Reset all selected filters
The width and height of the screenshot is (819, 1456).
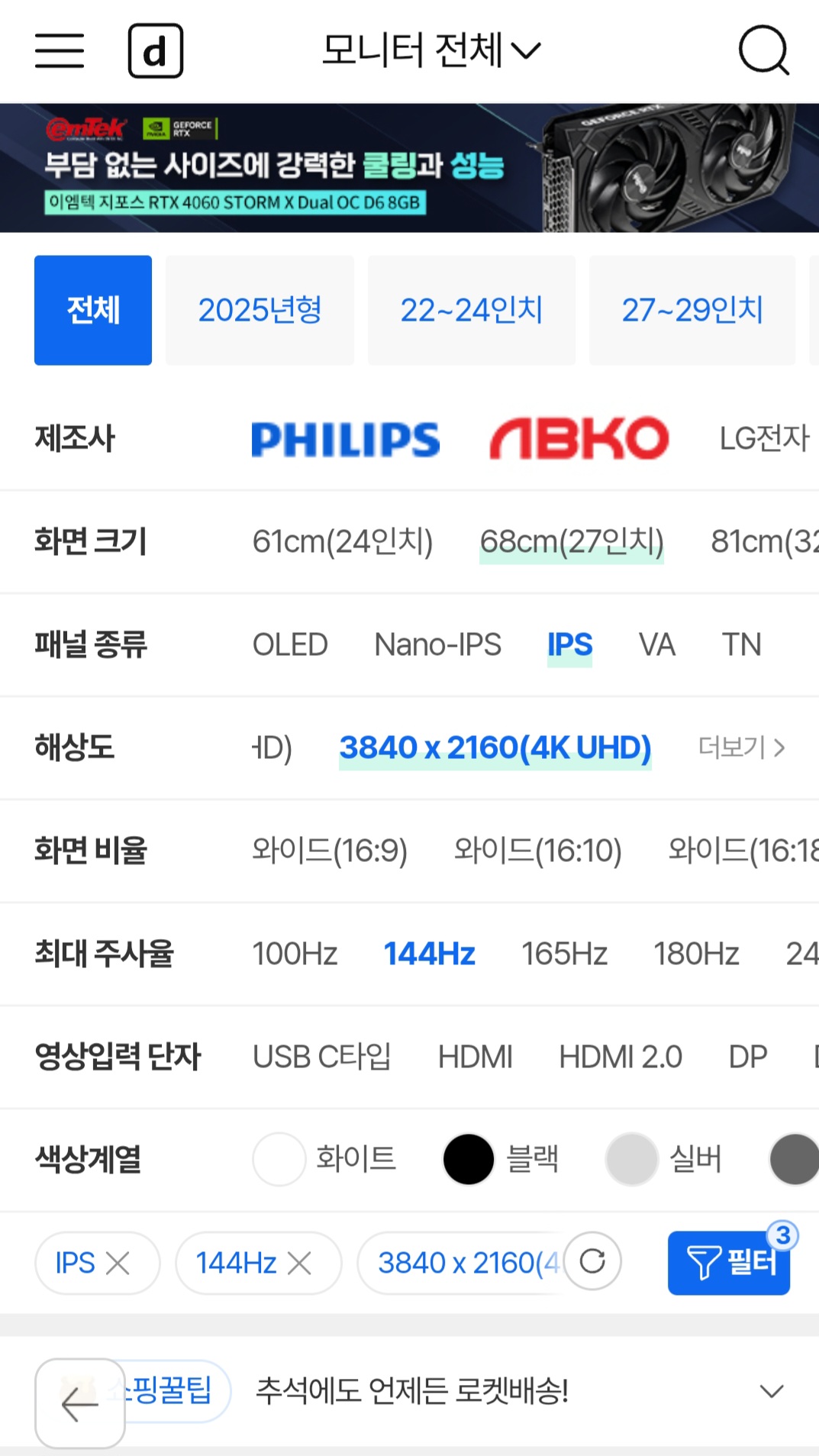pos(592,1261)
